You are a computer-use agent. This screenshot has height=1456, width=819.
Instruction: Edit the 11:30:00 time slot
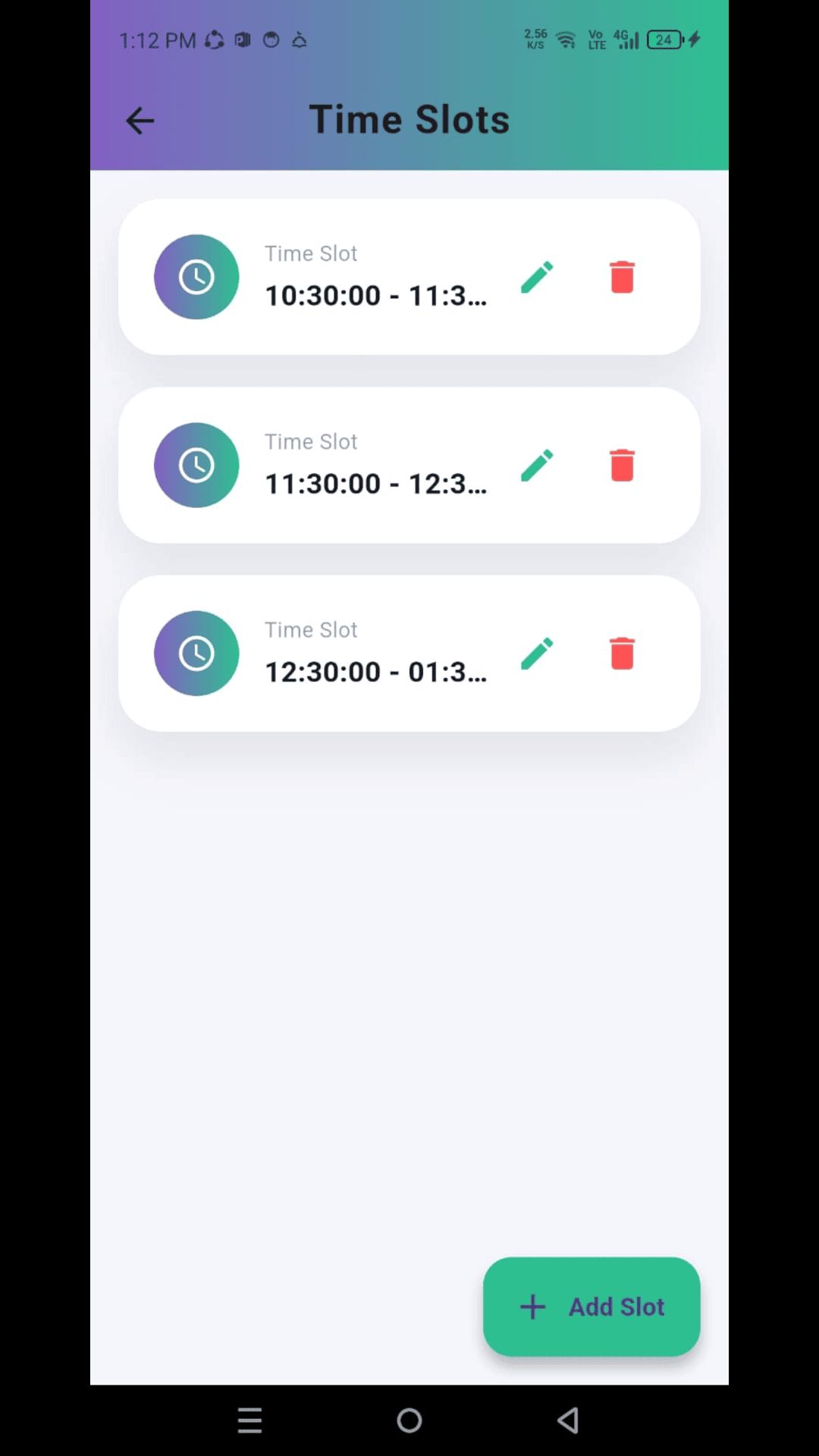tap(537, 465)
